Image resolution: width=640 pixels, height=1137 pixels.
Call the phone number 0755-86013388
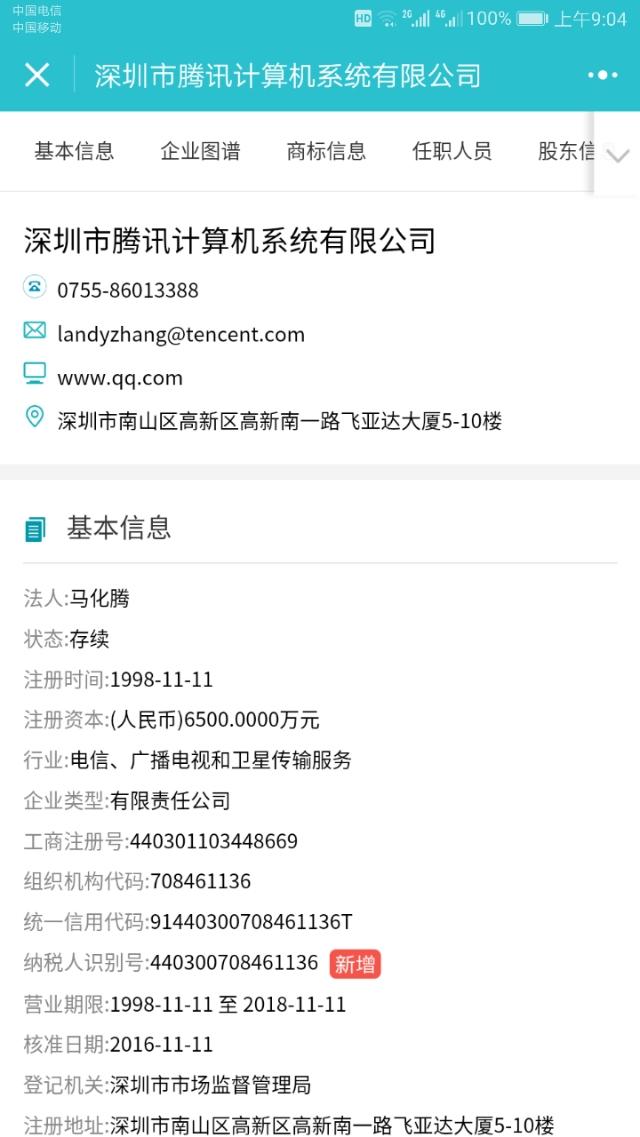[x=128, y=290]
